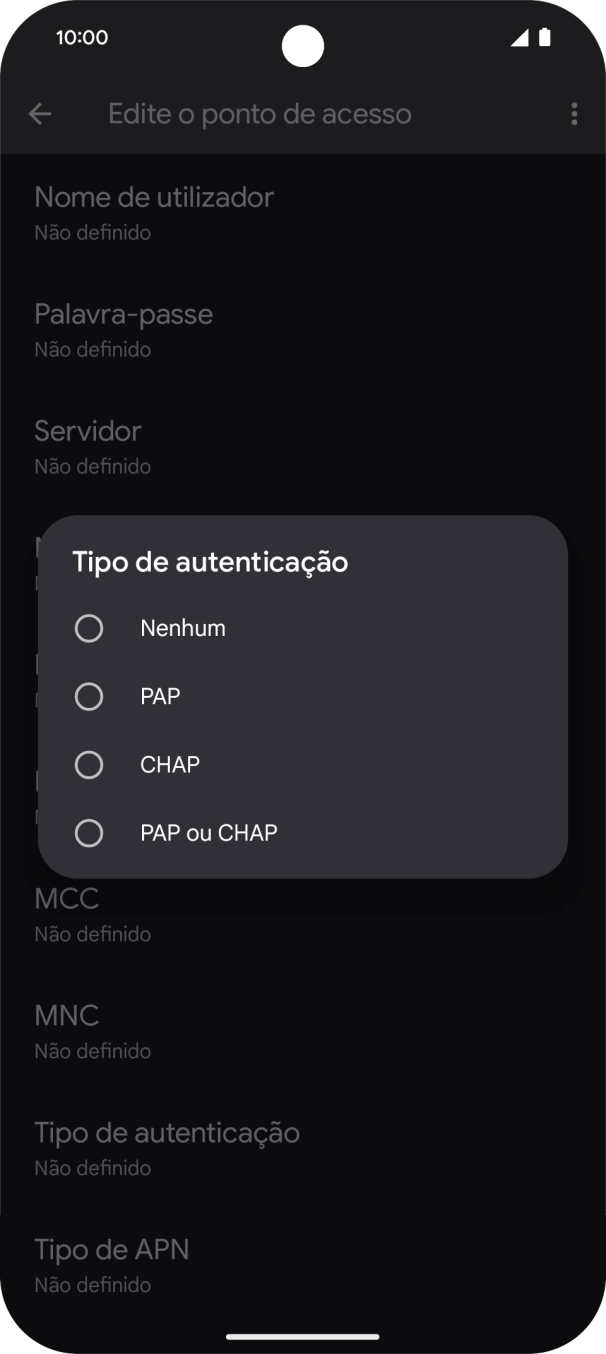Select the Nenhum authentication option
The width and height of the screenshot is (606, 1354).
(x=89, y=629)
